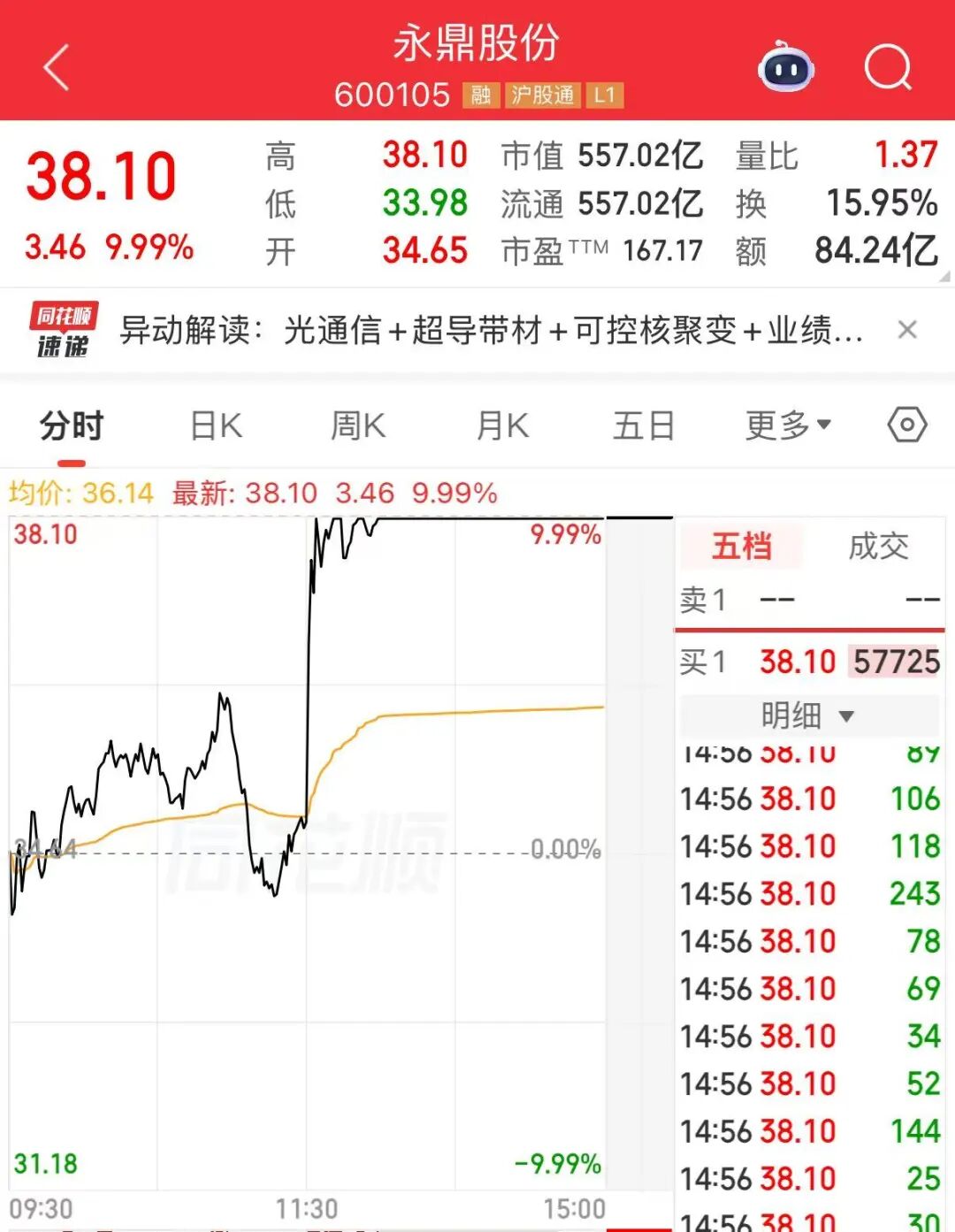Viewport: 955px width, 1232px height.
Task: Expand the 明细 dropdown
Action: [808, 715]
